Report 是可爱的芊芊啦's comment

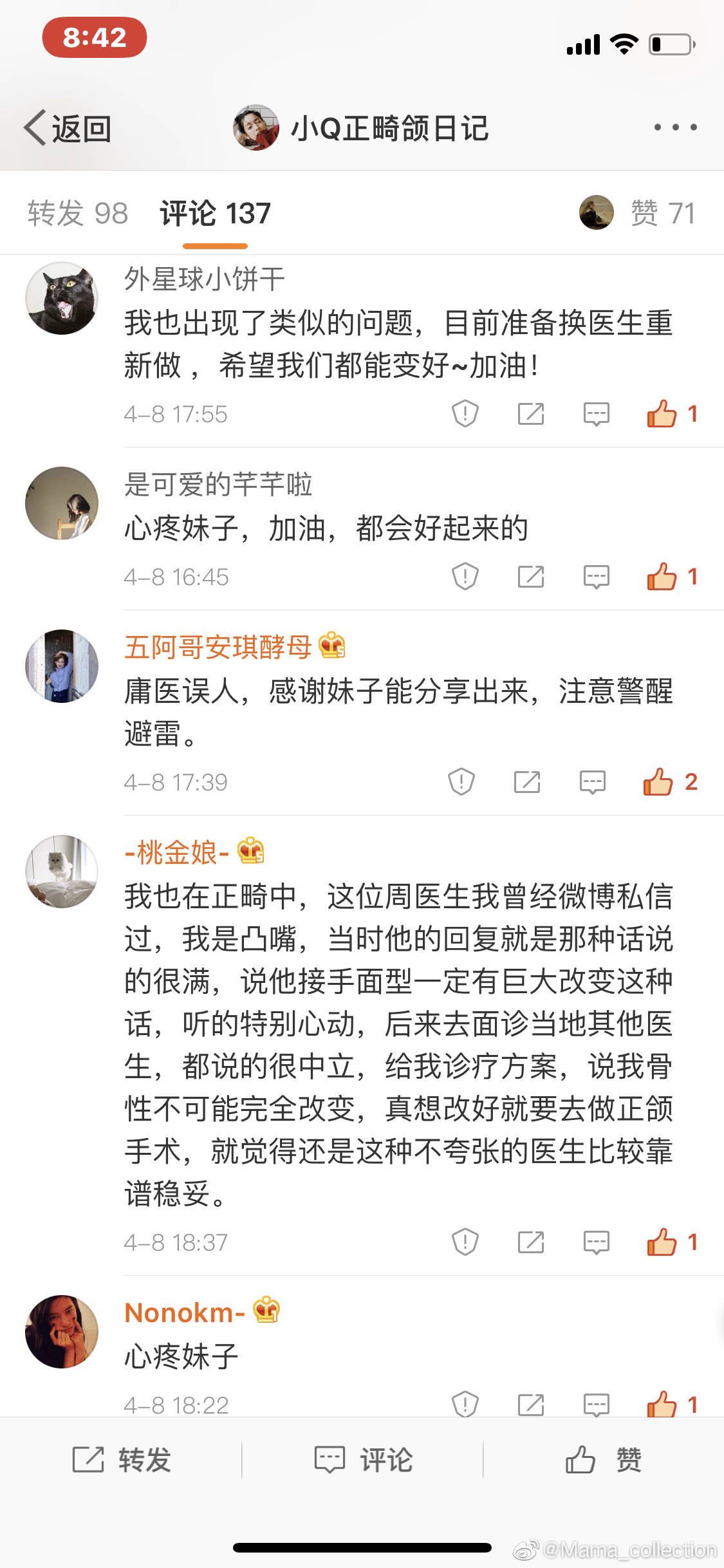click(x=465, y=577)
